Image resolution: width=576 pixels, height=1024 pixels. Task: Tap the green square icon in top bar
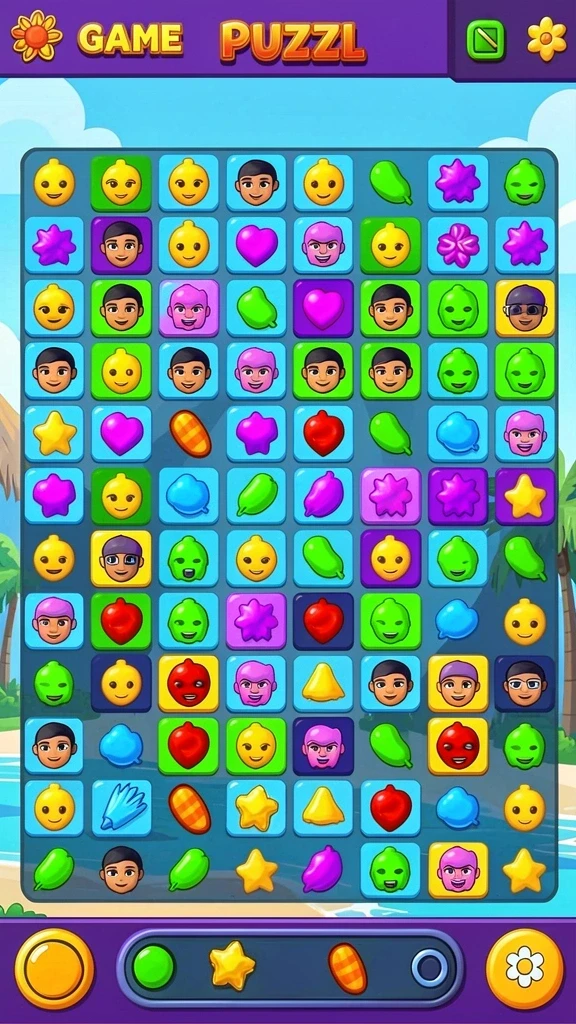coord(485,40)
